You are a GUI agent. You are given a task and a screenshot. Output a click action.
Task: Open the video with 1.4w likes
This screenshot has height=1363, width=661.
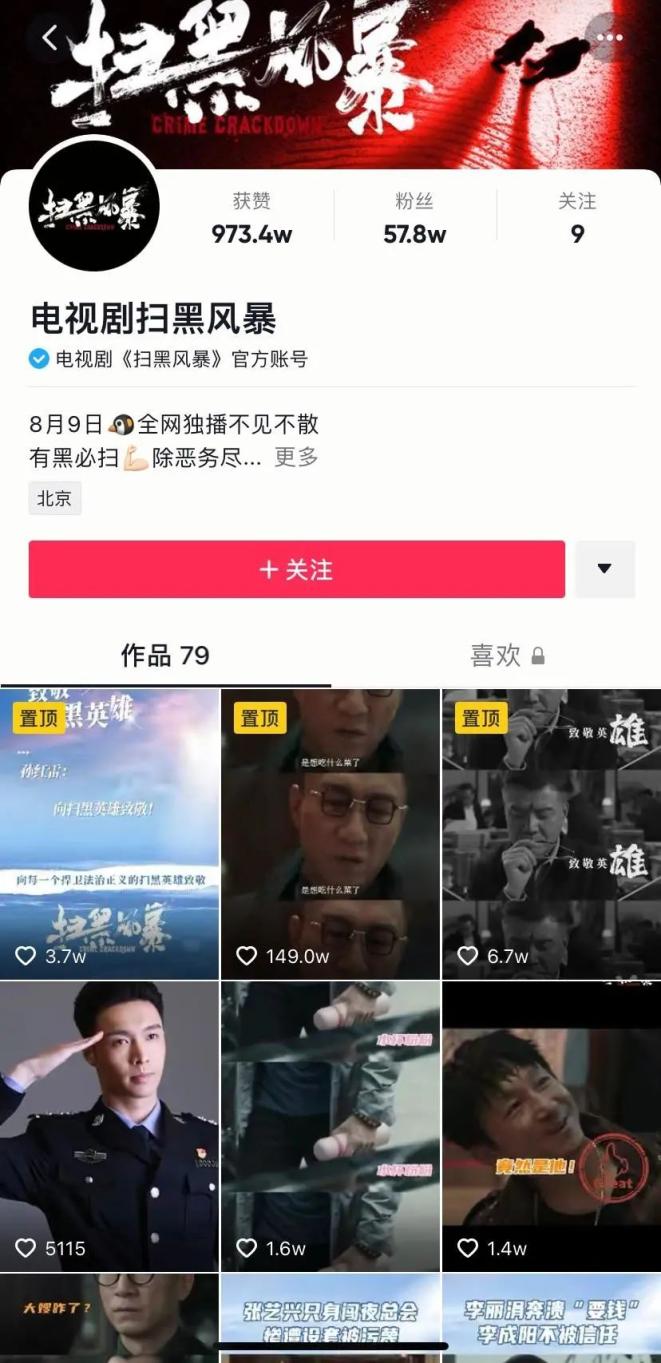tap(551, 1125)
